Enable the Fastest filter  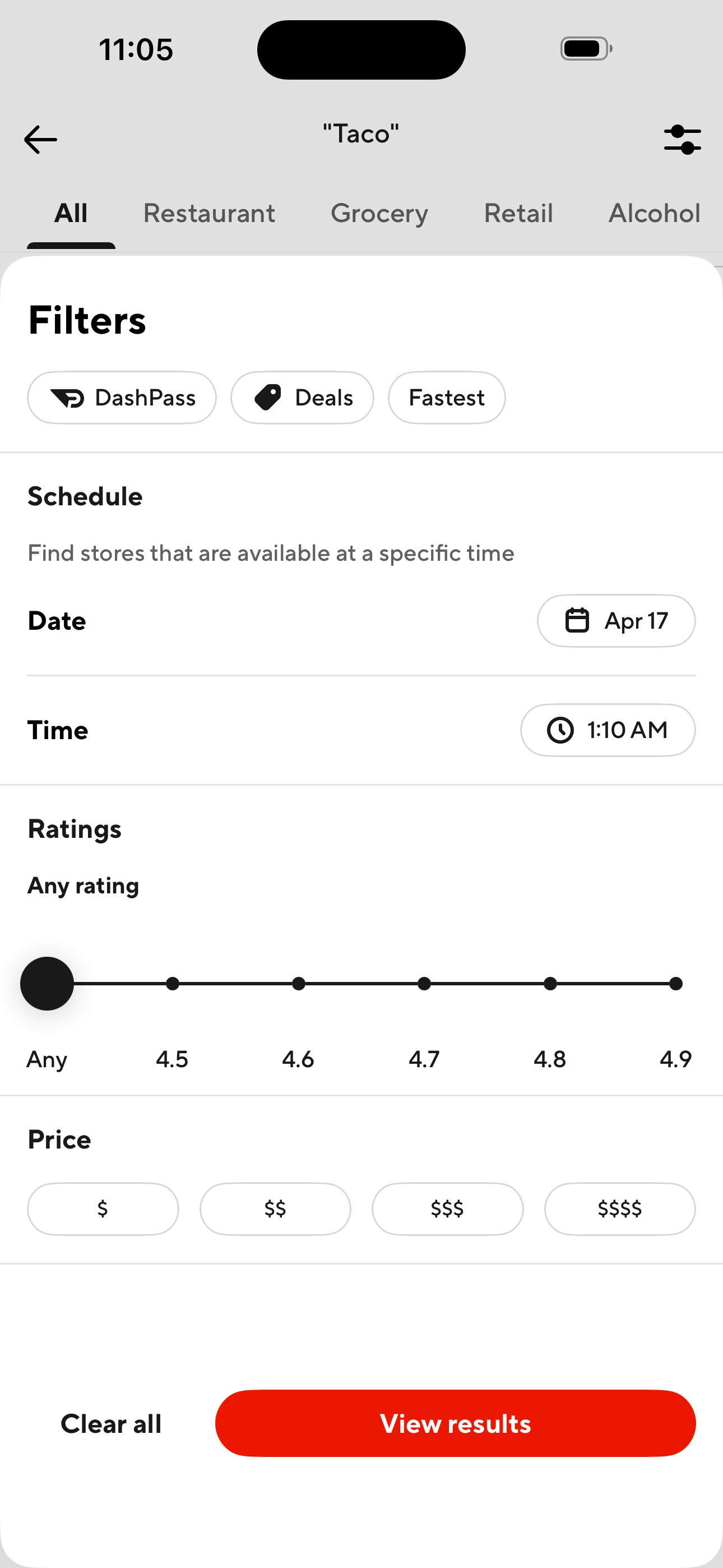446,398
